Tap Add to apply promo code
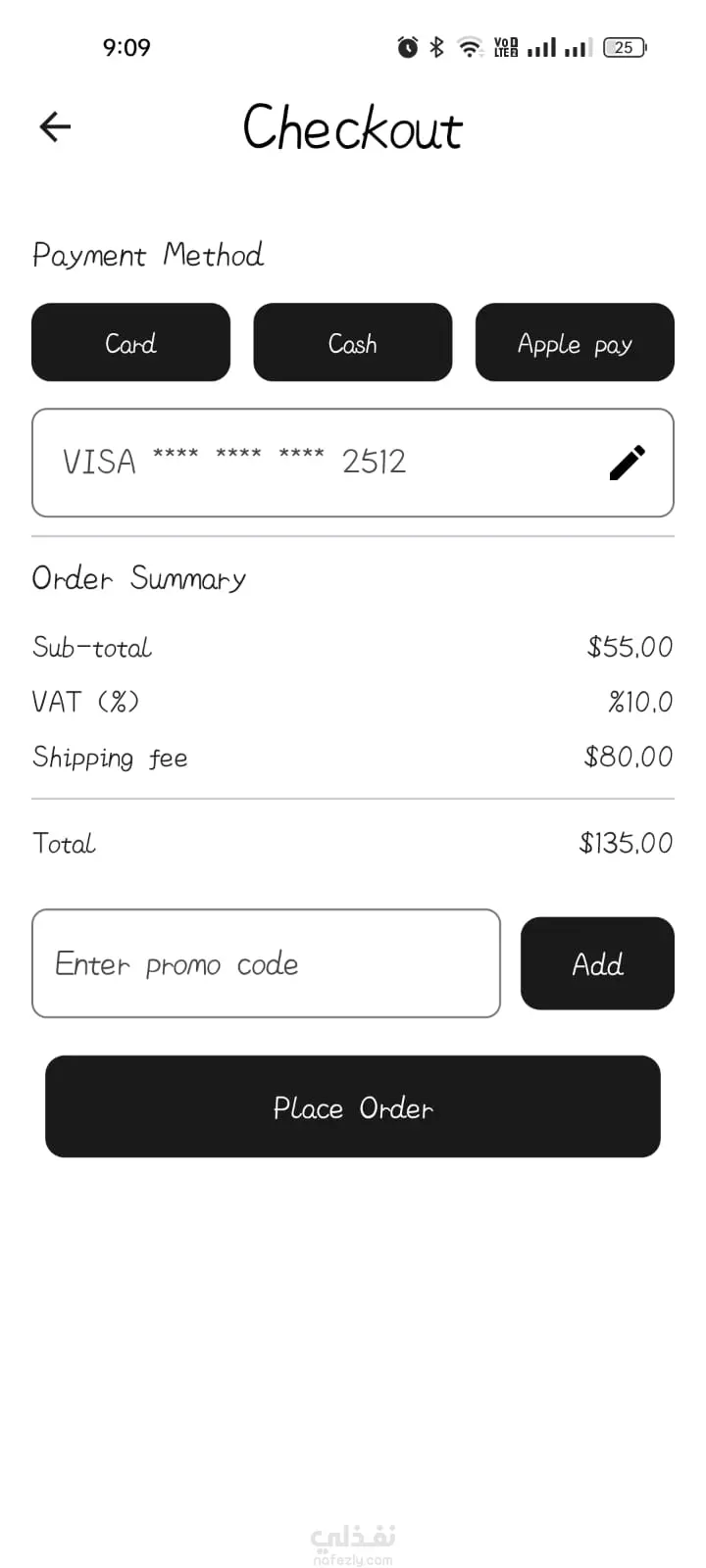 coord(597,963)
